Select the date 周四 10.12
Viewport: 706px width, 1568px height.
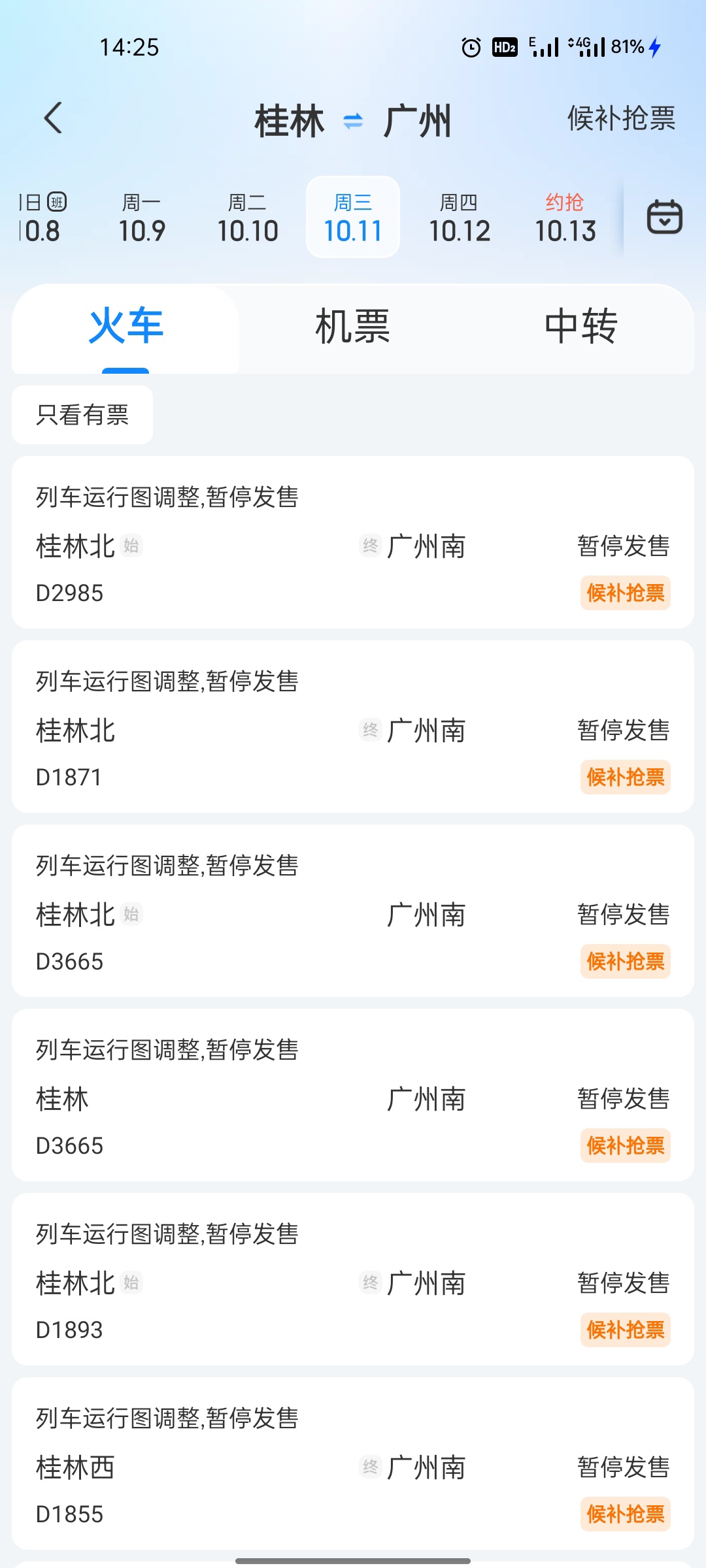coord(459,218)
